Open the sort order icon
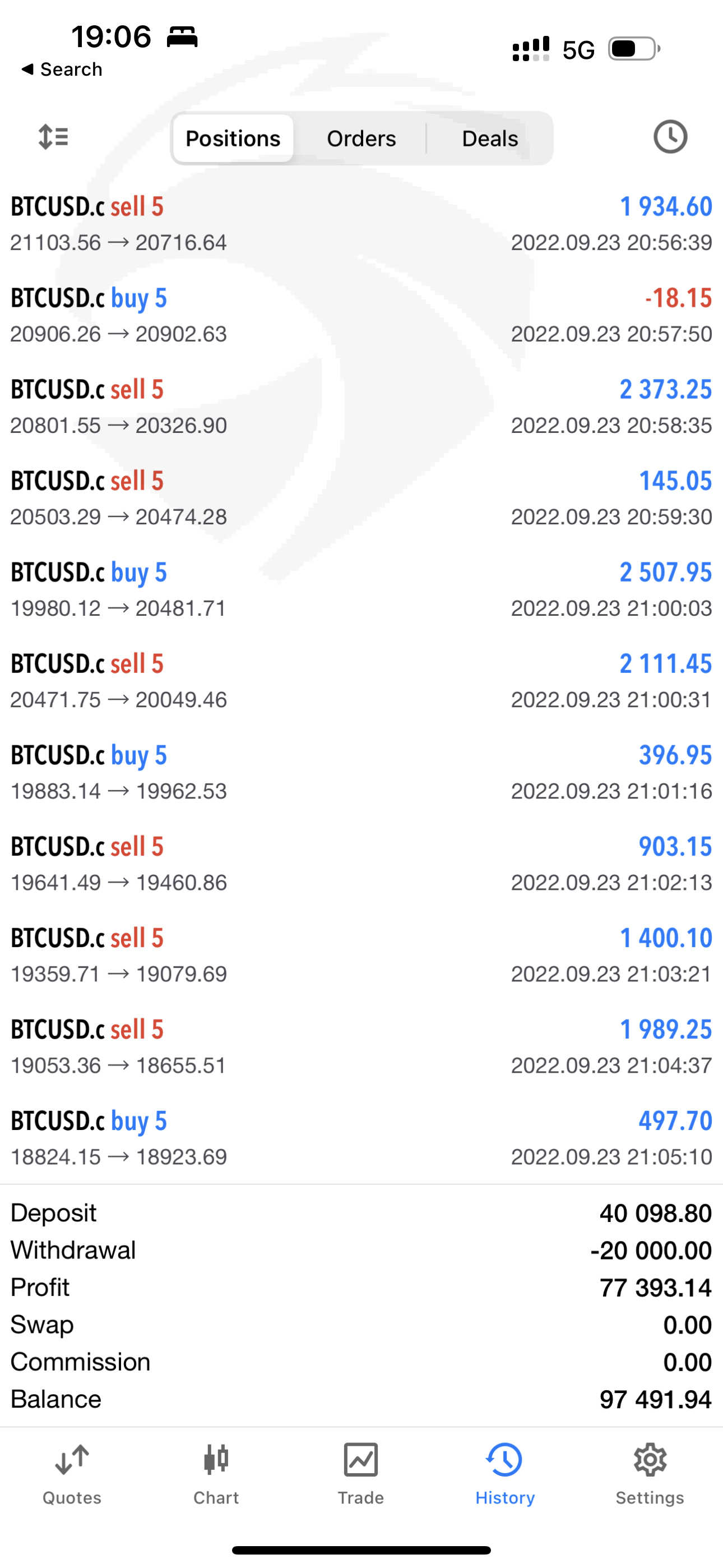The width and height of the screenshot is (723, 1568). coord(53,137)
